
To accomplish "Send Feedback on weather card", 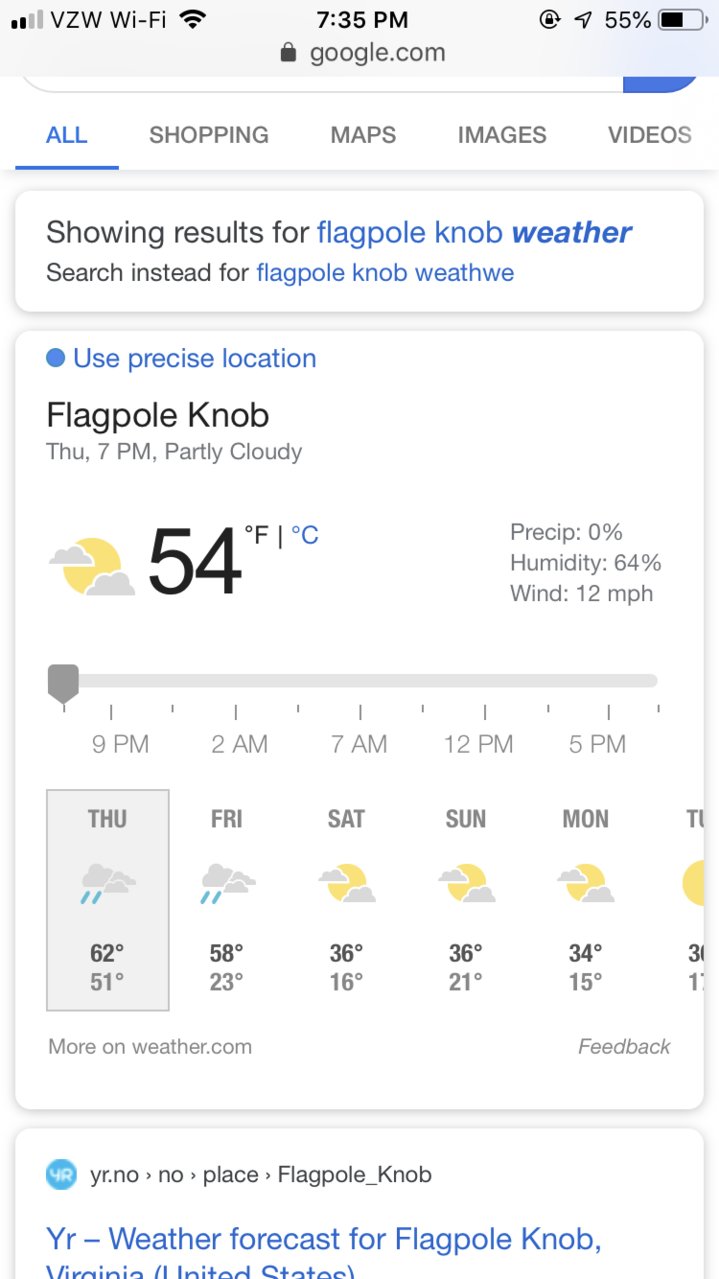I will pos(624,1047).
